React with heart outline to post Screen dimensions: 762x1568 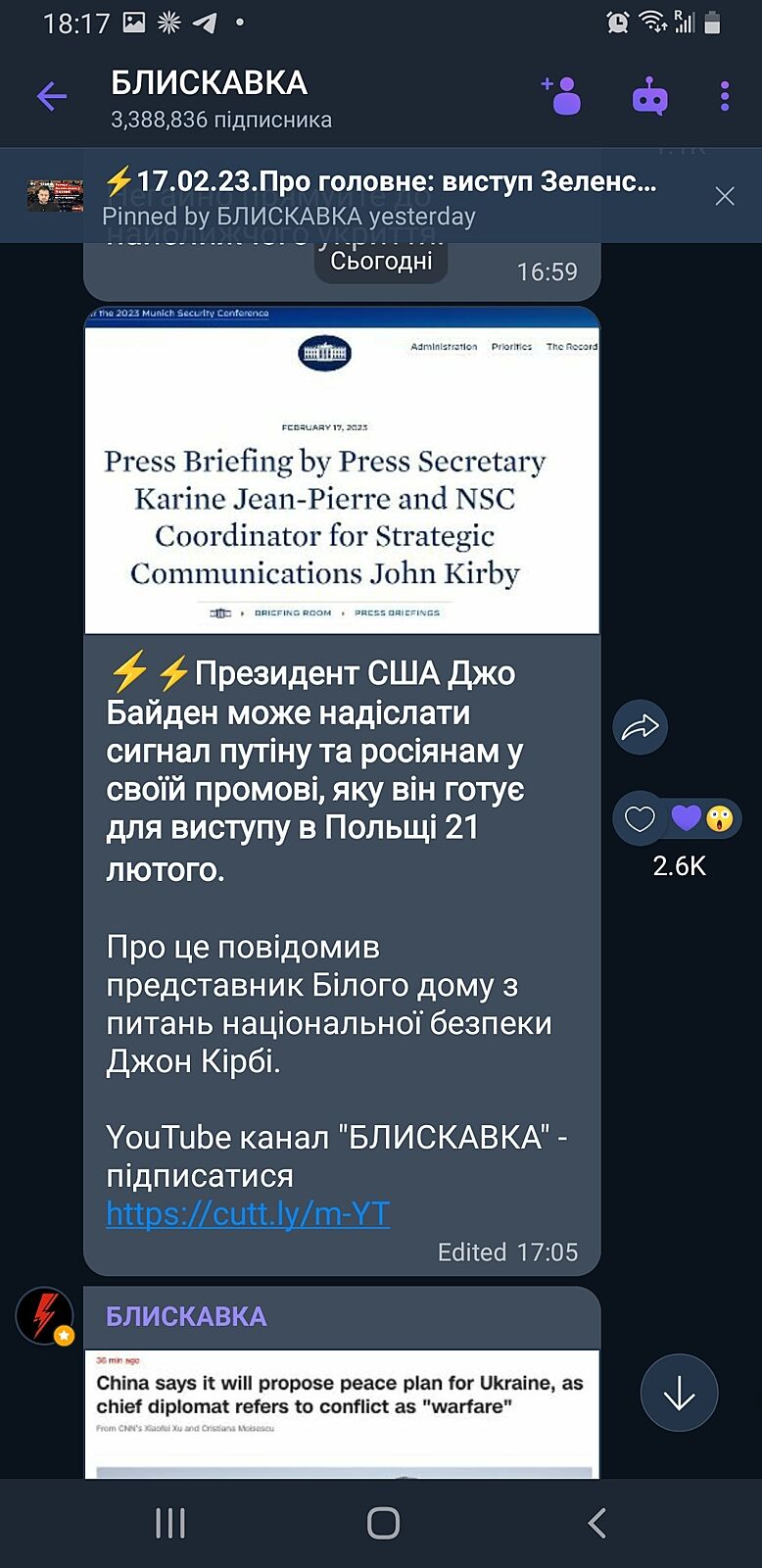(x=640, y=818)
